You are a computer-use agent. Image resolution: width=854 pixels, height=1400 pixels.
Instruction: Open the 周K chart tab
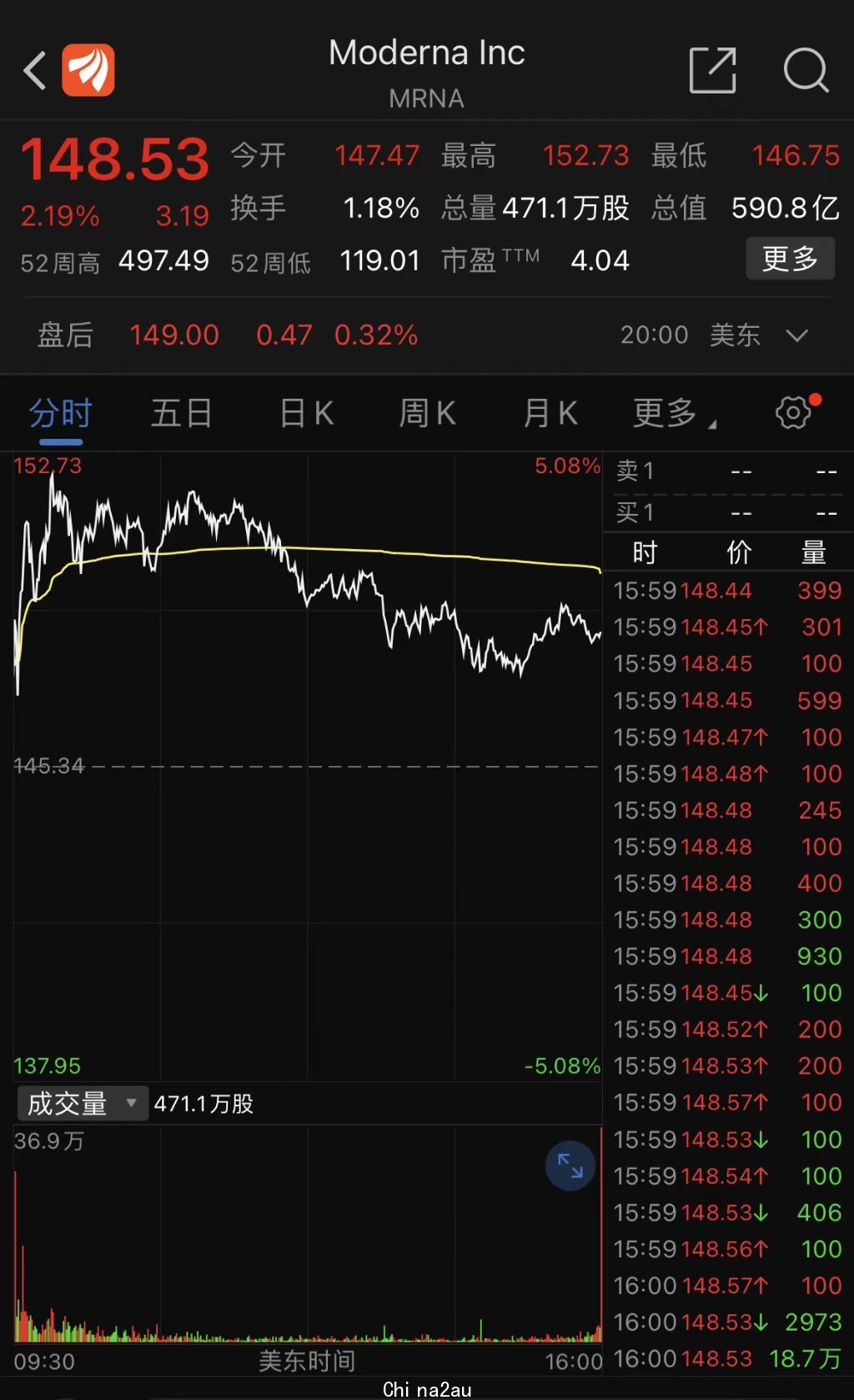tap(427, 413)
